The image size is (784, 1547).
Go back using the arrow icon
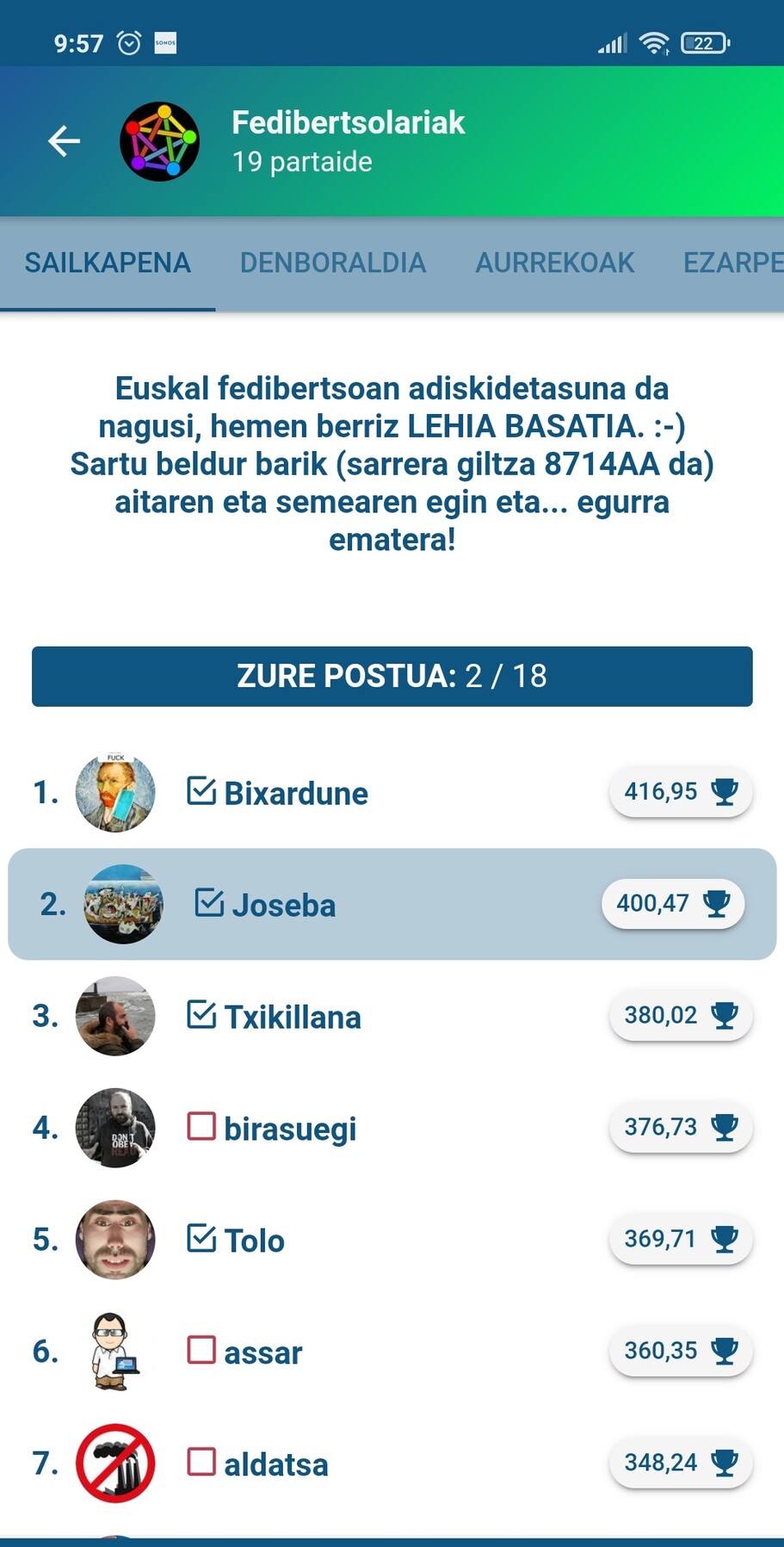pos(64,141)
